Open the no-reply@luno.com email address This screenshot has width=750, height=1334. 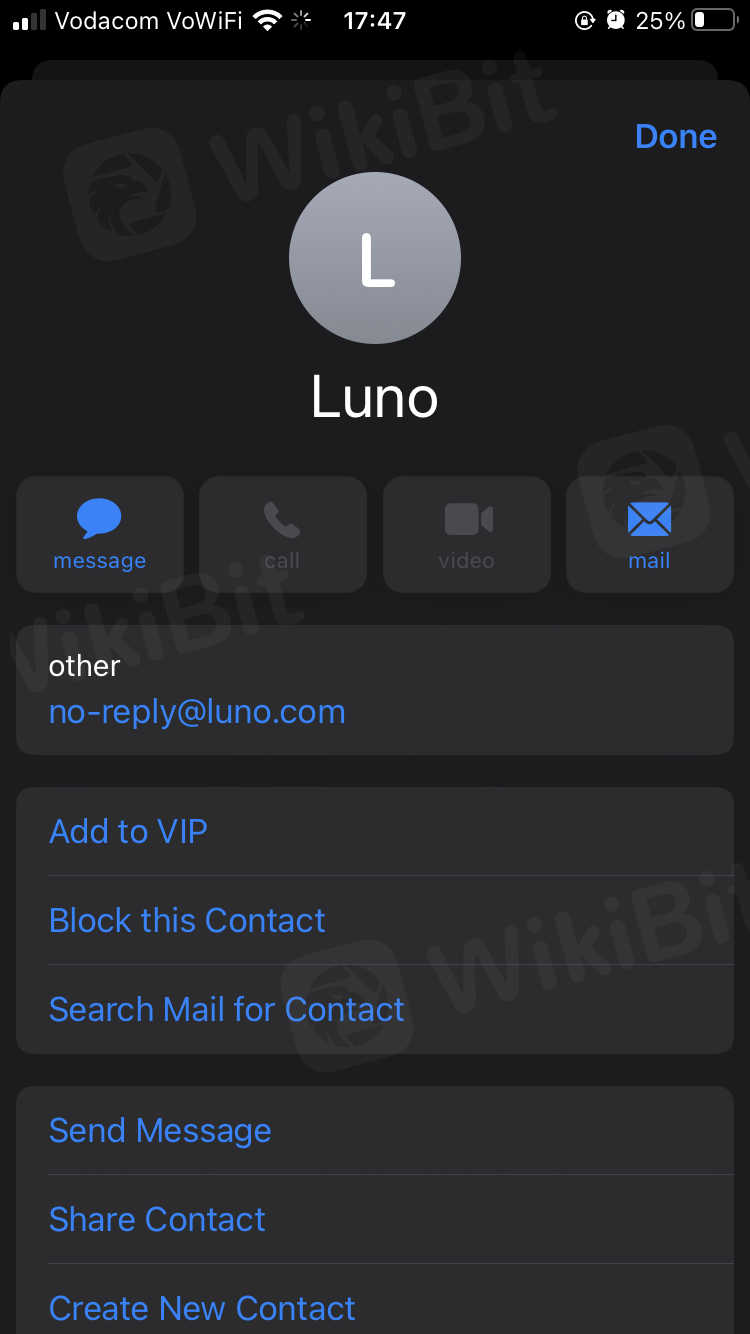click(x=197, y=712)
